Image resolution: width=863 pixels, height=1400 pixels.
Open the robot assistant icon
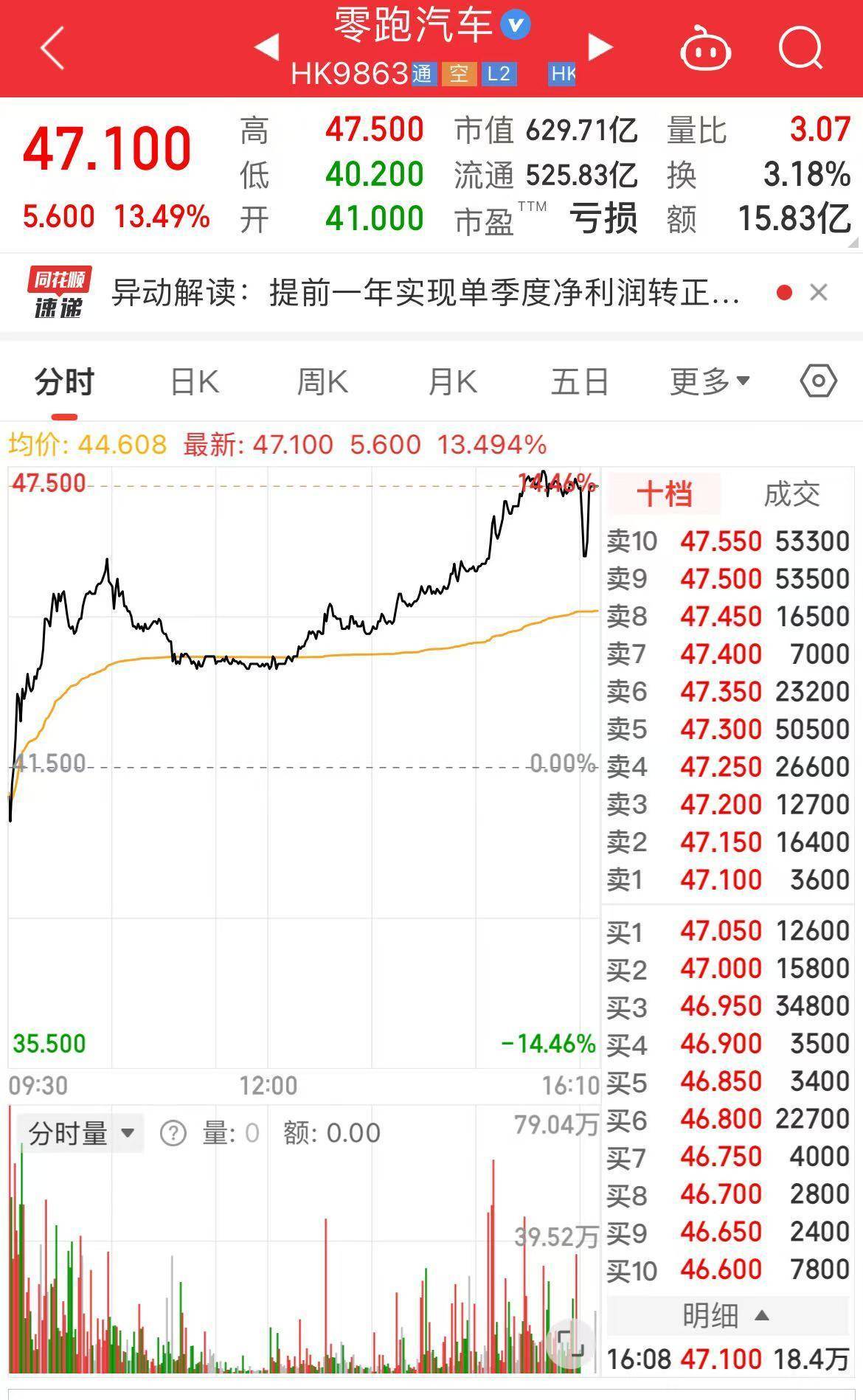coord(705,49)
